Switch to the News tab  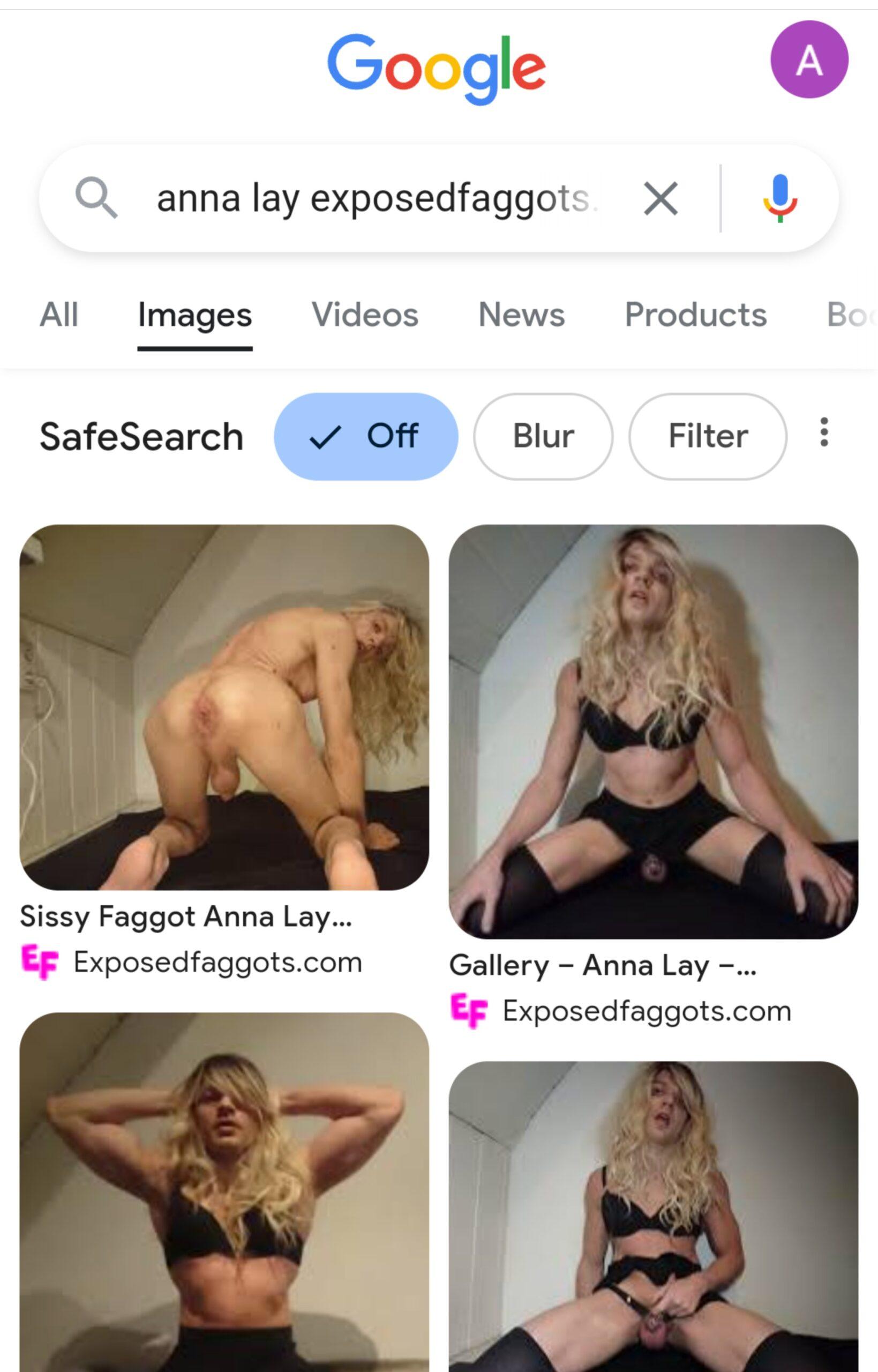[521, 315]
